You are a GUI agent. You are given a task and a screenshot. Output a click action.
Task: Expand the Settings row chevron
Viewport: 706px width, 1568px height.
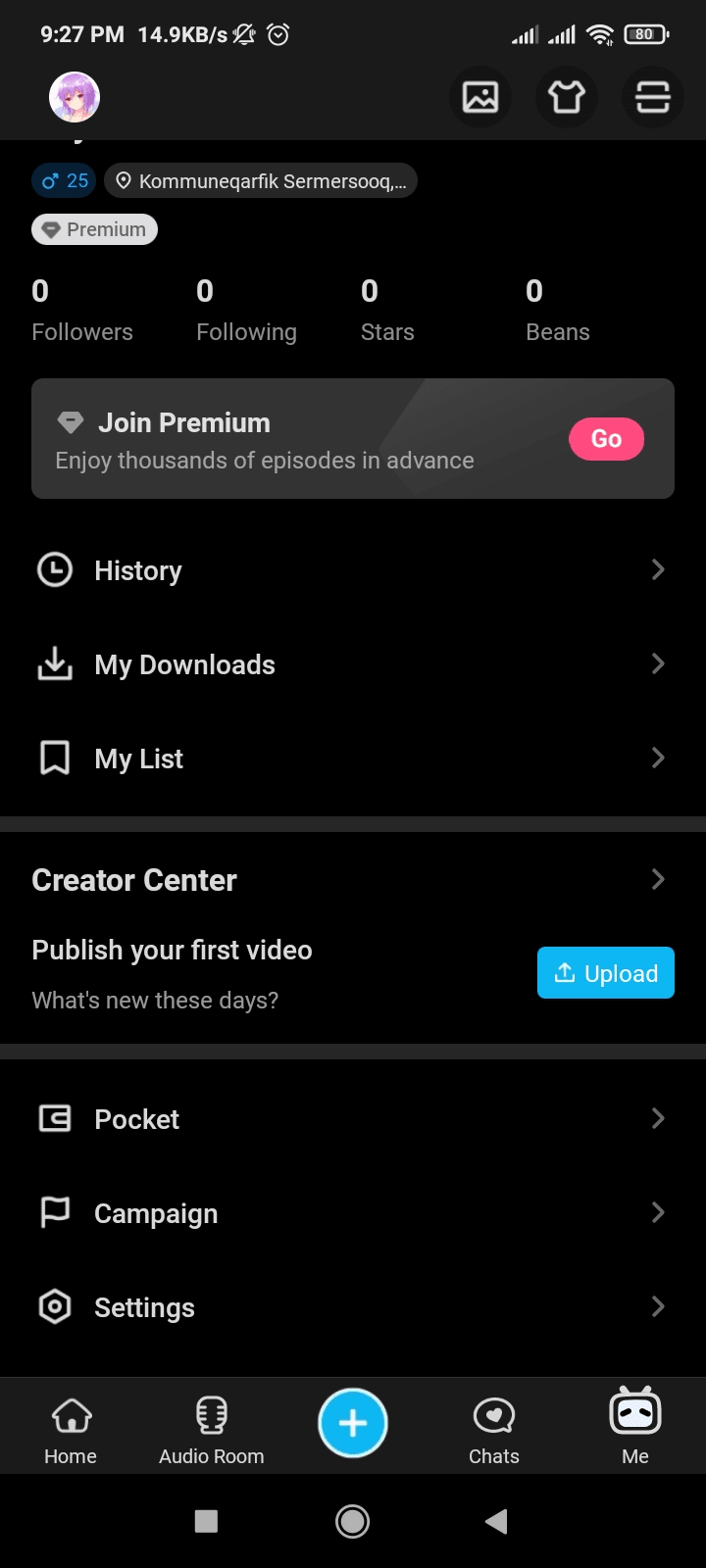click(658, 1306)
